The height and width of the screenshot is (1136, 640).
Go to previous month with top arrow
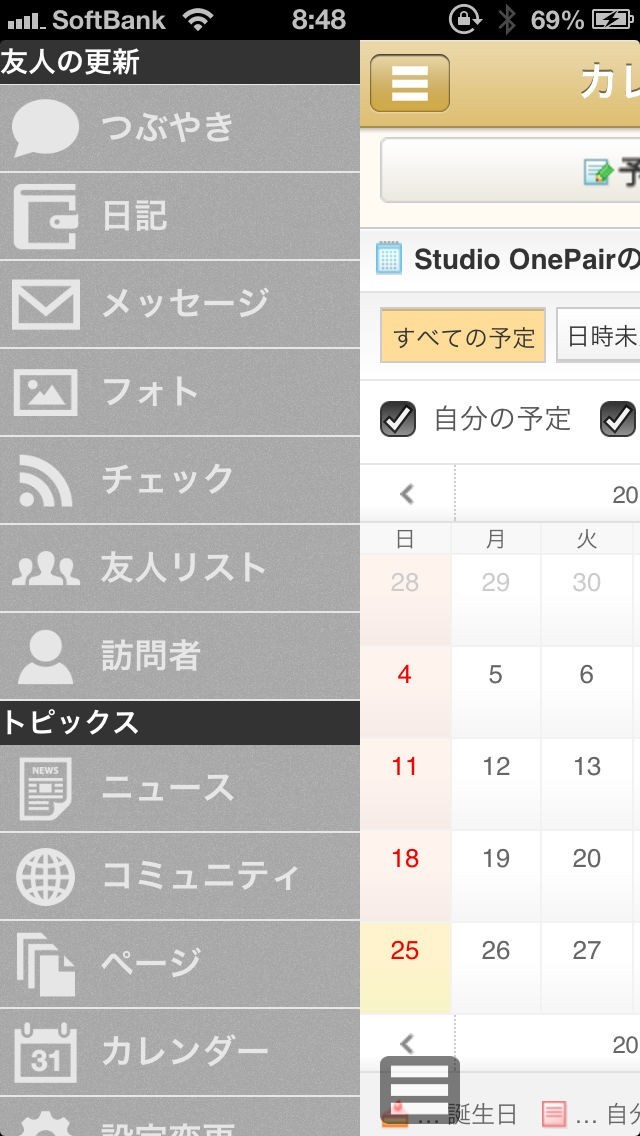pos(407,493)
